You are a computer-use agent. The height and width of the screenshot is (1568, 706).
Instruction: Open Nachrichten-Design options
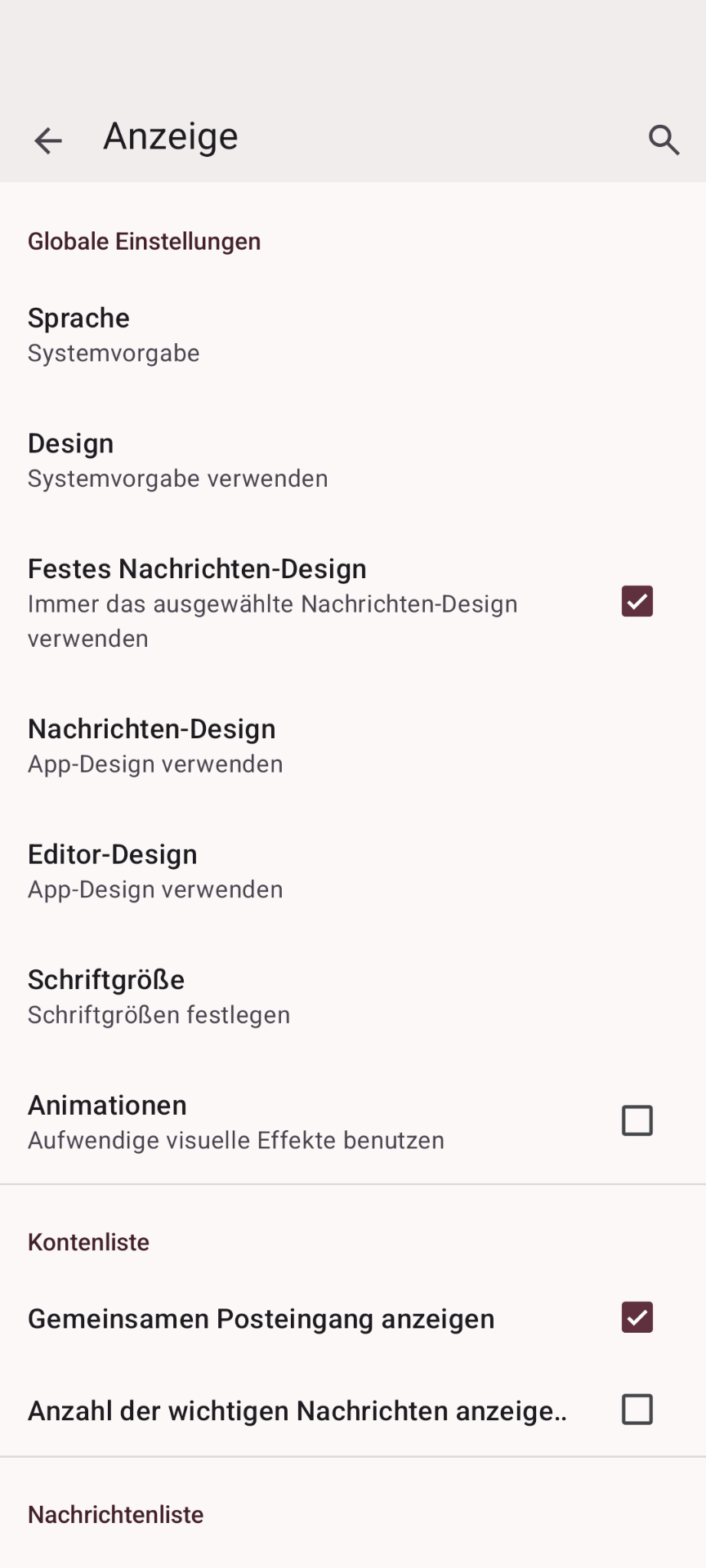pyautogui.click(x=353, y=746)
